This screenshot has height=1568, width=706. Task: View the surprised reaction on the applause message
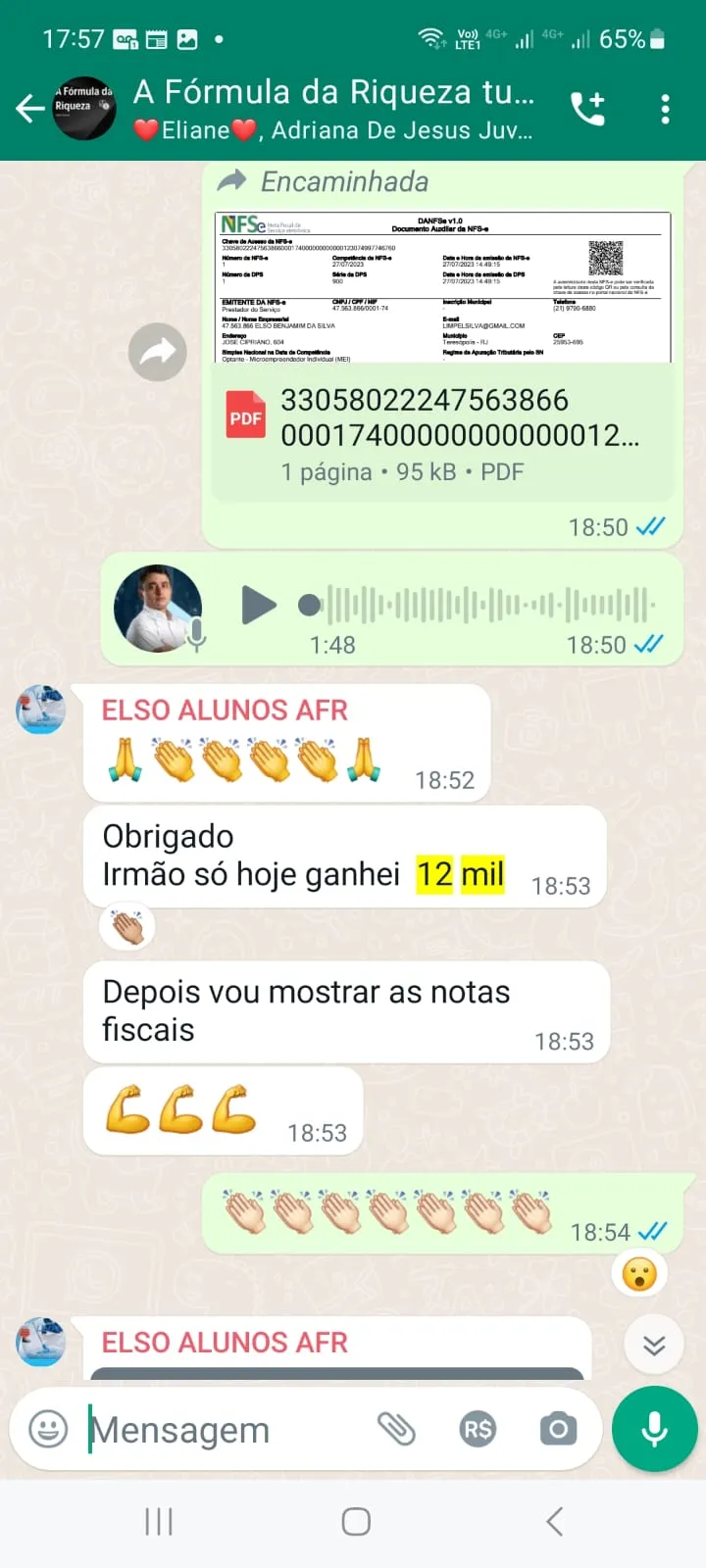click(639, 1274)
